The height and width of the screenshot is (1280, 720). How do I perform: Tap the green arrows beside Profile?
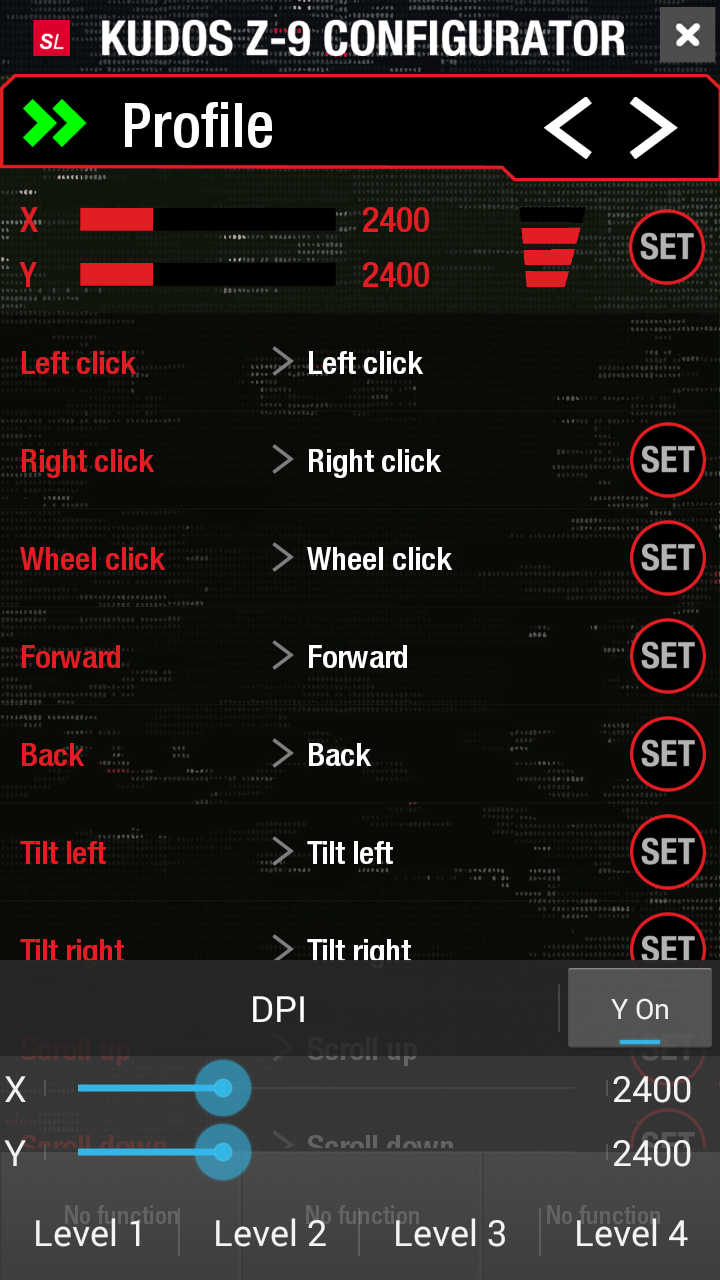[55, 125]
